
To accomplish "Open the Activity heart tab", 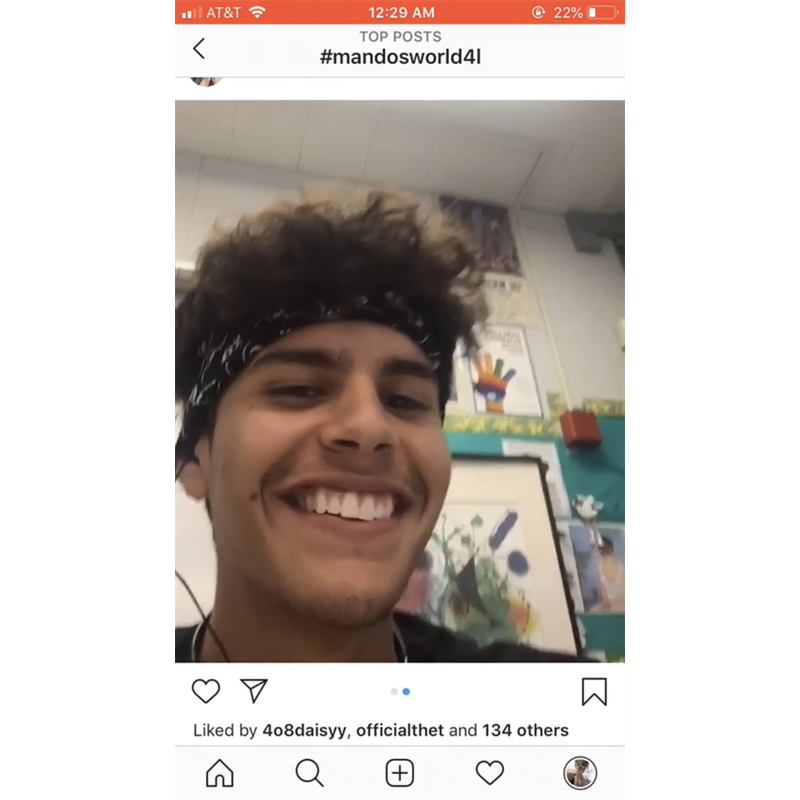I will click(489, 773).
